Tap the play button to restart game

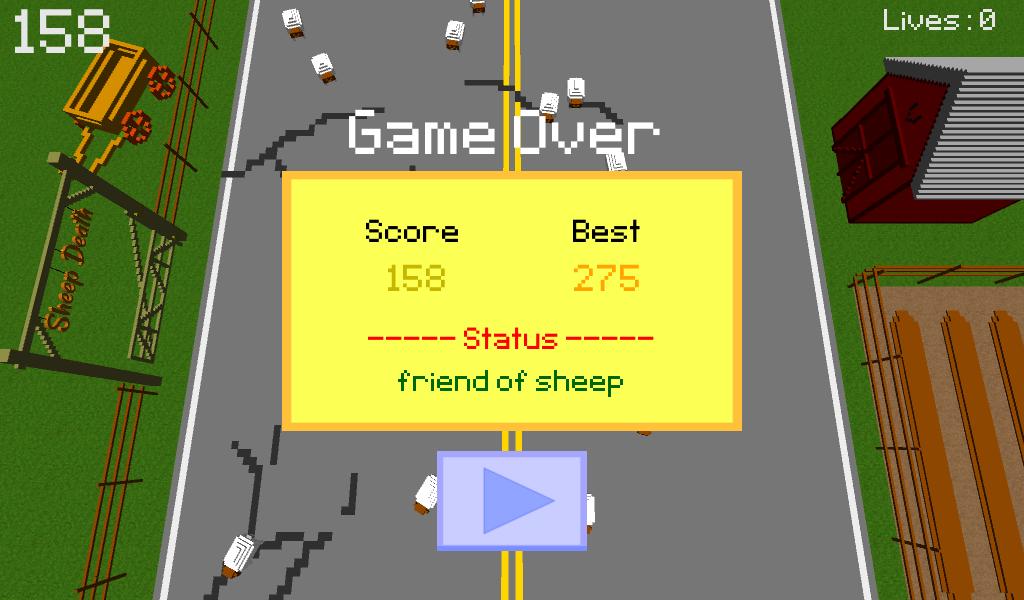pyautogui.click(x=512, y=500)
